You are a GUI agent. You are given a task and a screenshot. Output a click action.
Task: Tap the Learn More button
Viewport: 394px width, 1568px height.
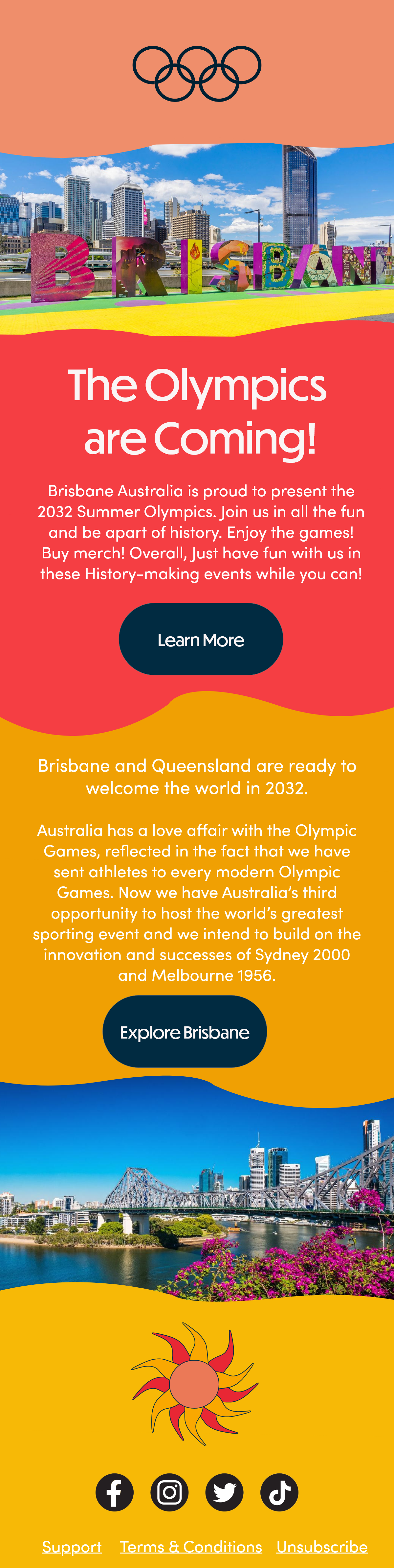pyautogui.click(x=201, y=639)
